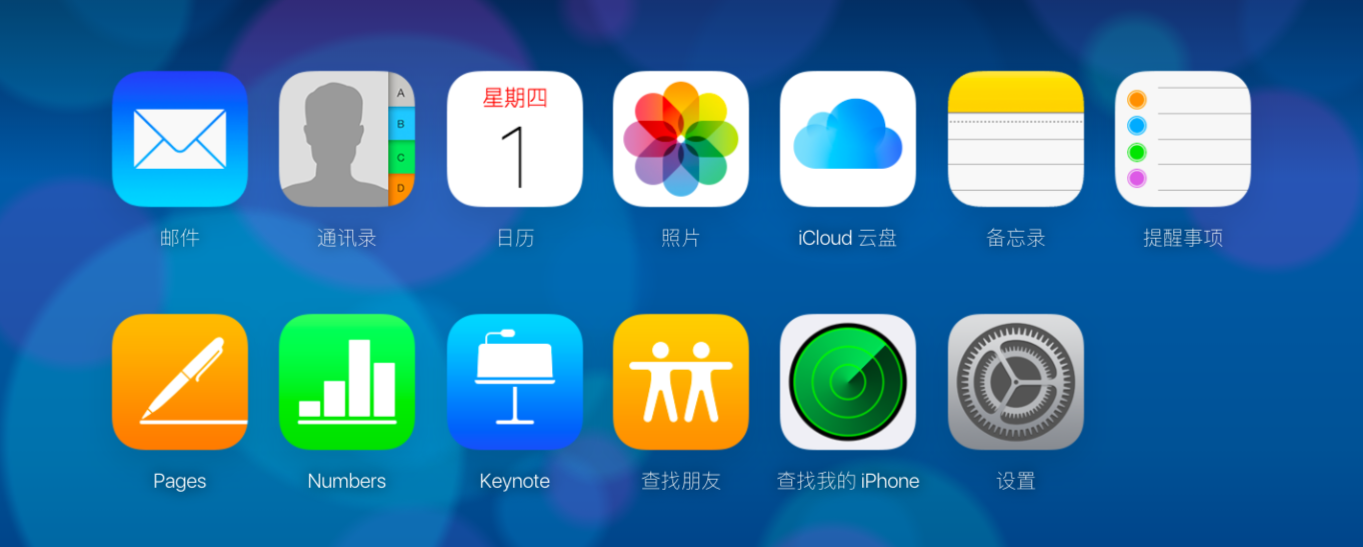
Task: Open the Numbers app
Action: point(347,382)
